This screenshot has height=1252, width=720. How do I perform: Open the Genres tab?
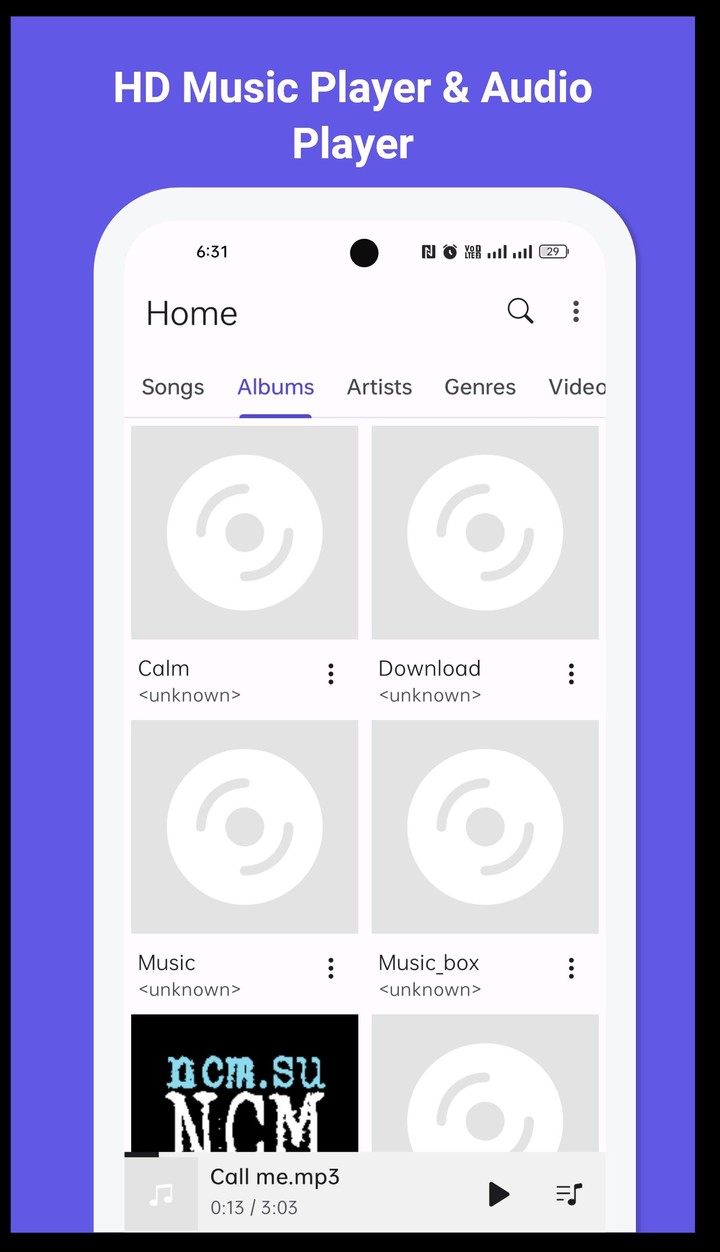[x=480, y=387]
